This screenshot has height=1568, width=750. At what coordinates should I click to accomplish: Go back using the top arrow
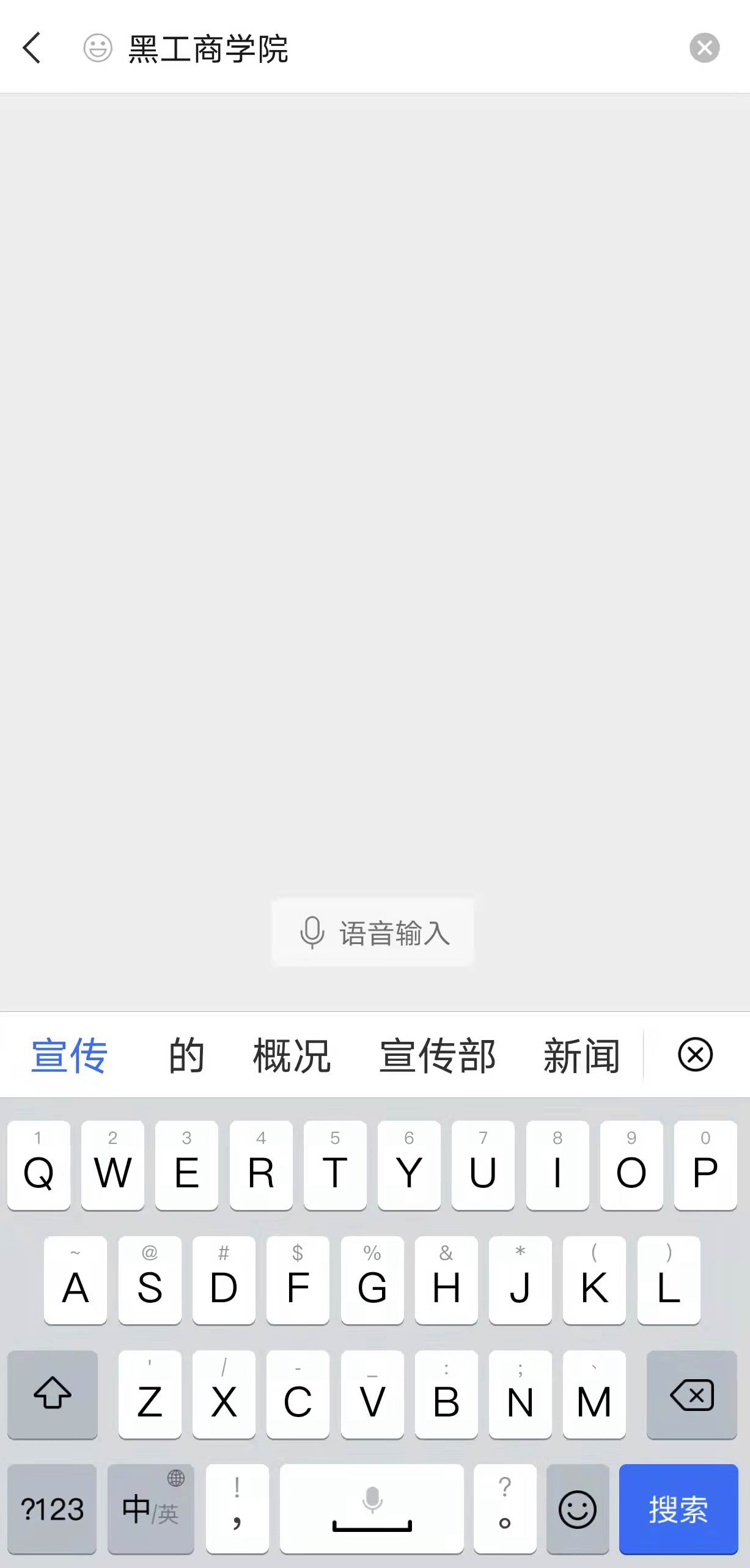coord(32,48)
